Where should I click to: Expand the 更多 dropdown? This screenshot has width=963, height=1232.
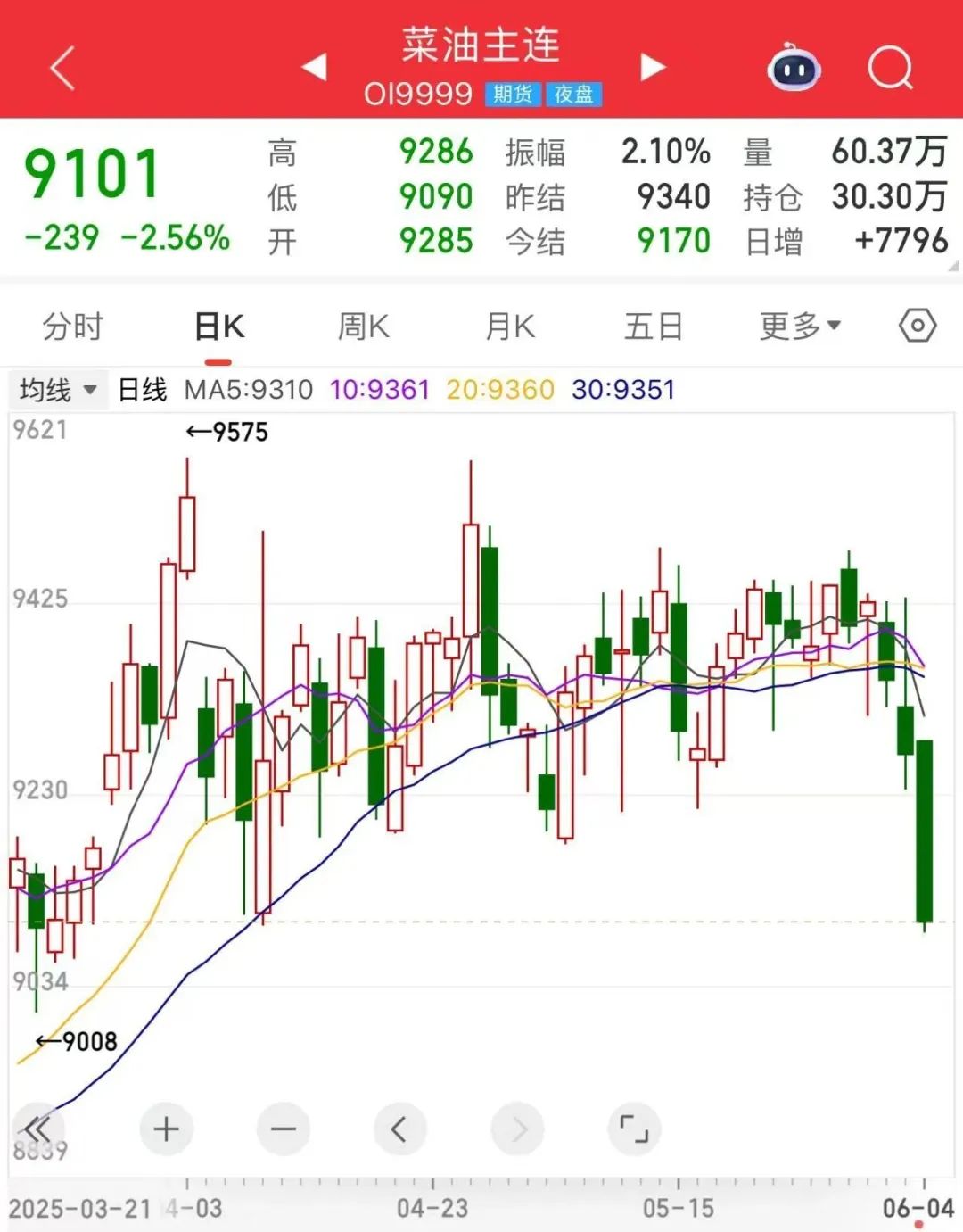(799, 327)
